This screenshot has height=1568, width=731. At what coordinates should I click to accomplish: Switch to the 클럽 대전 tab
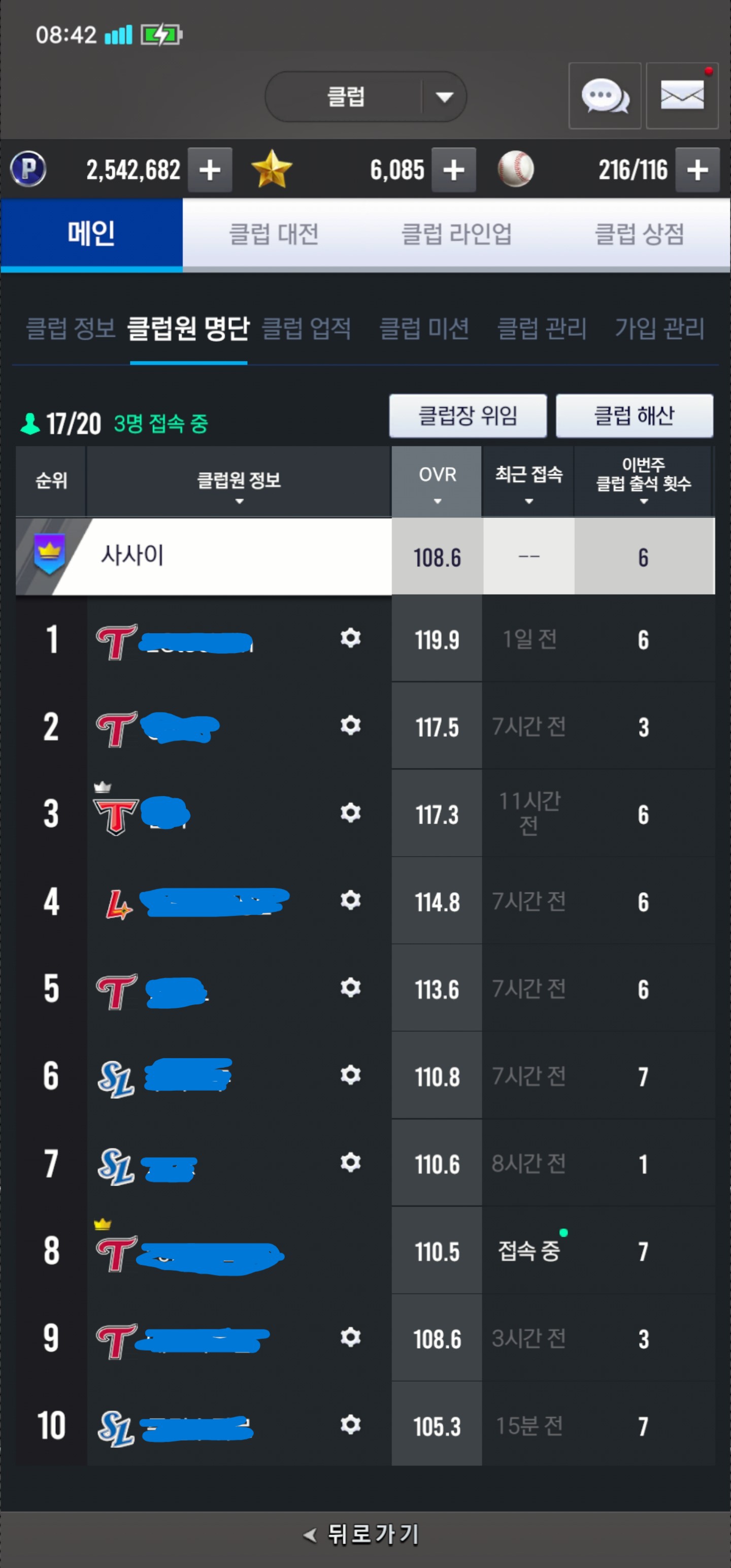(273, 234)
